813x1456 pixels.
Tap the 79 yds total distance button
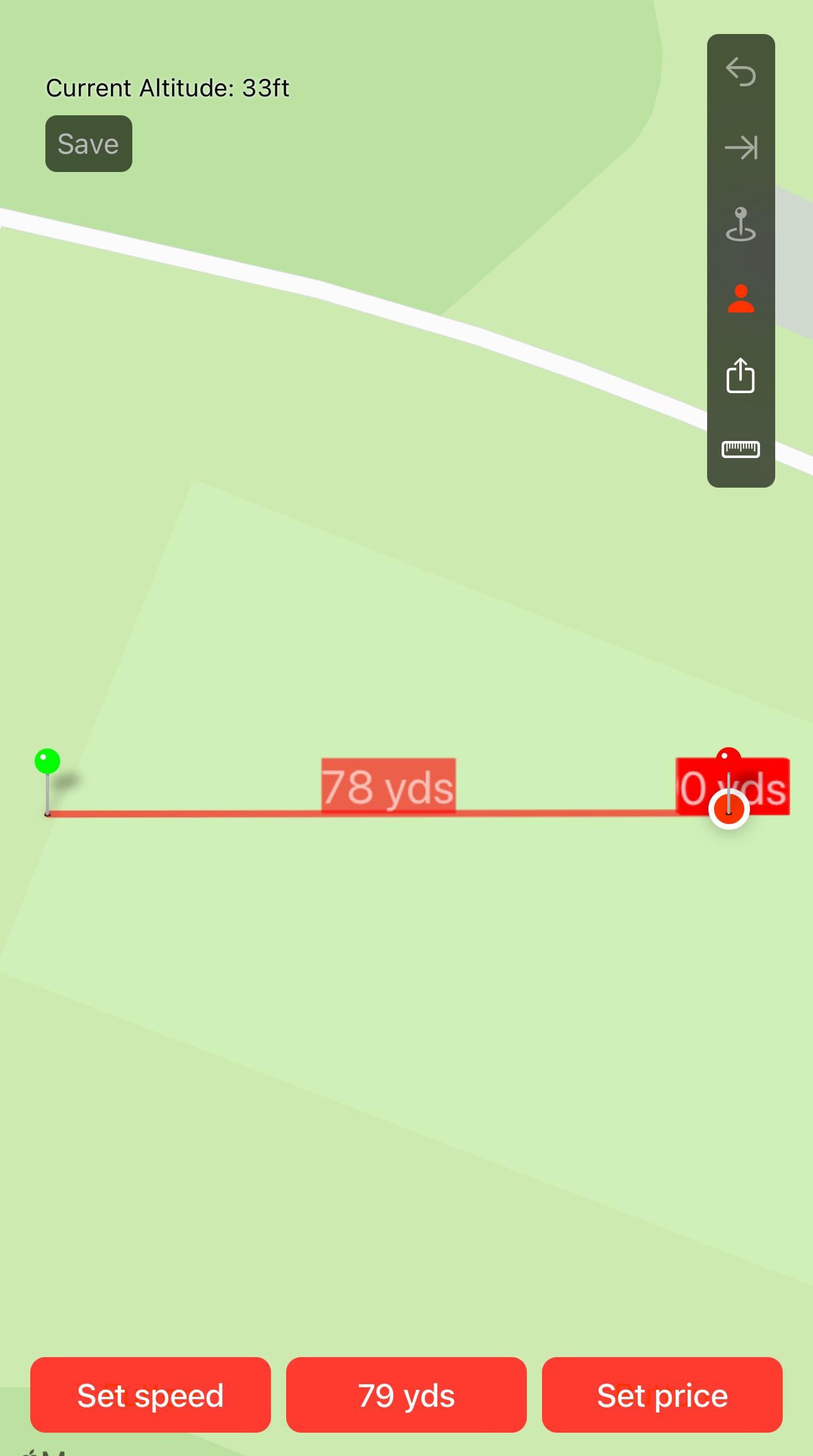pos(407,1395)
